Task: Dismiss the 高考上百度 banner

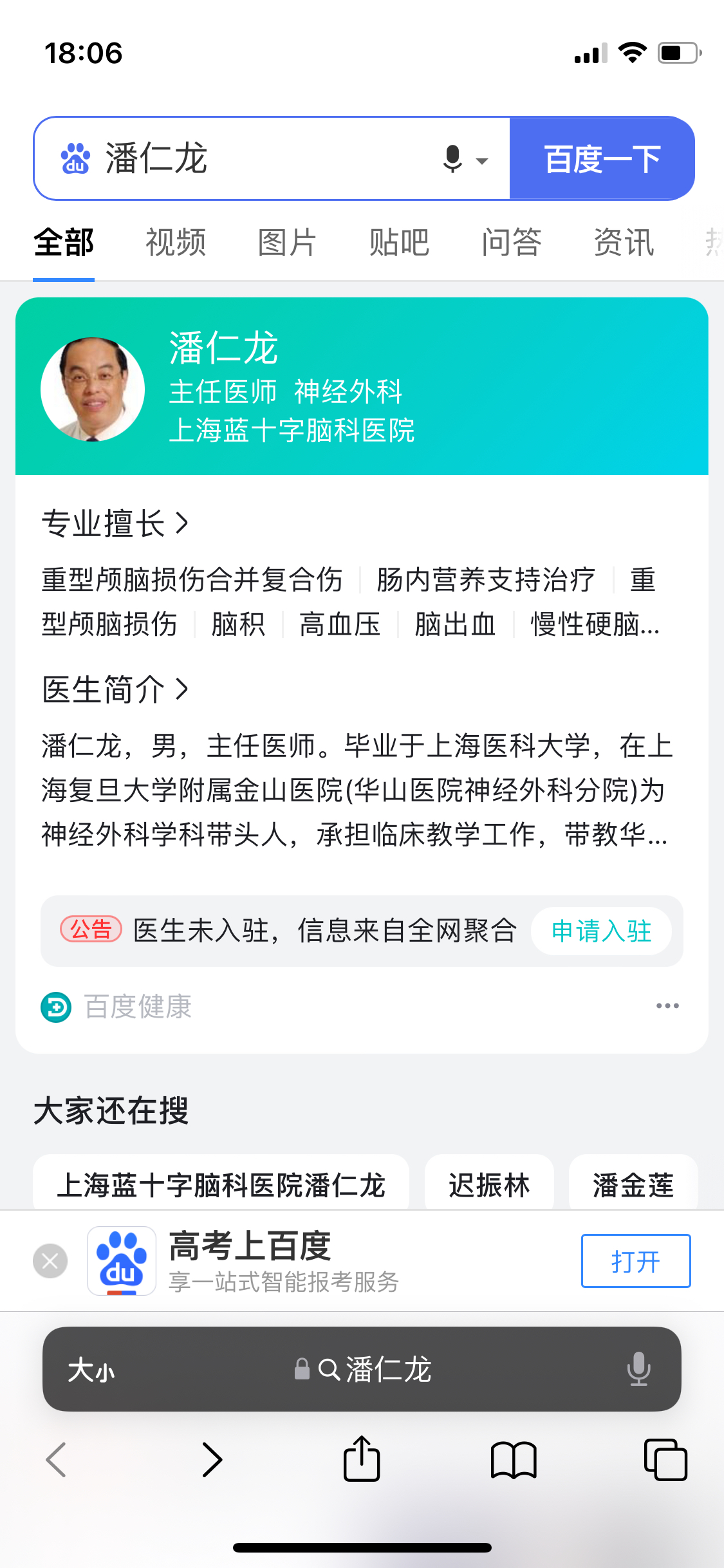Action: coord(50,1261)
